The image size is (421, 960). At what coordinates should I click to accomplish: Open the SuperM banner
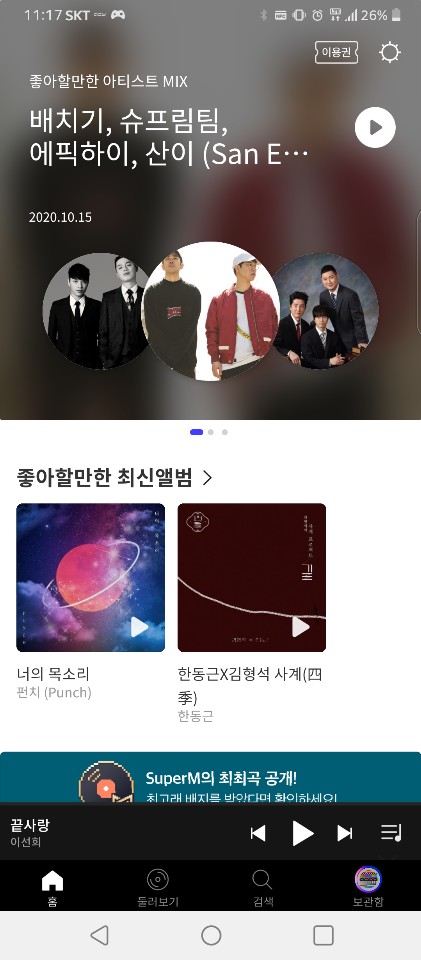(x=210, y=778)
